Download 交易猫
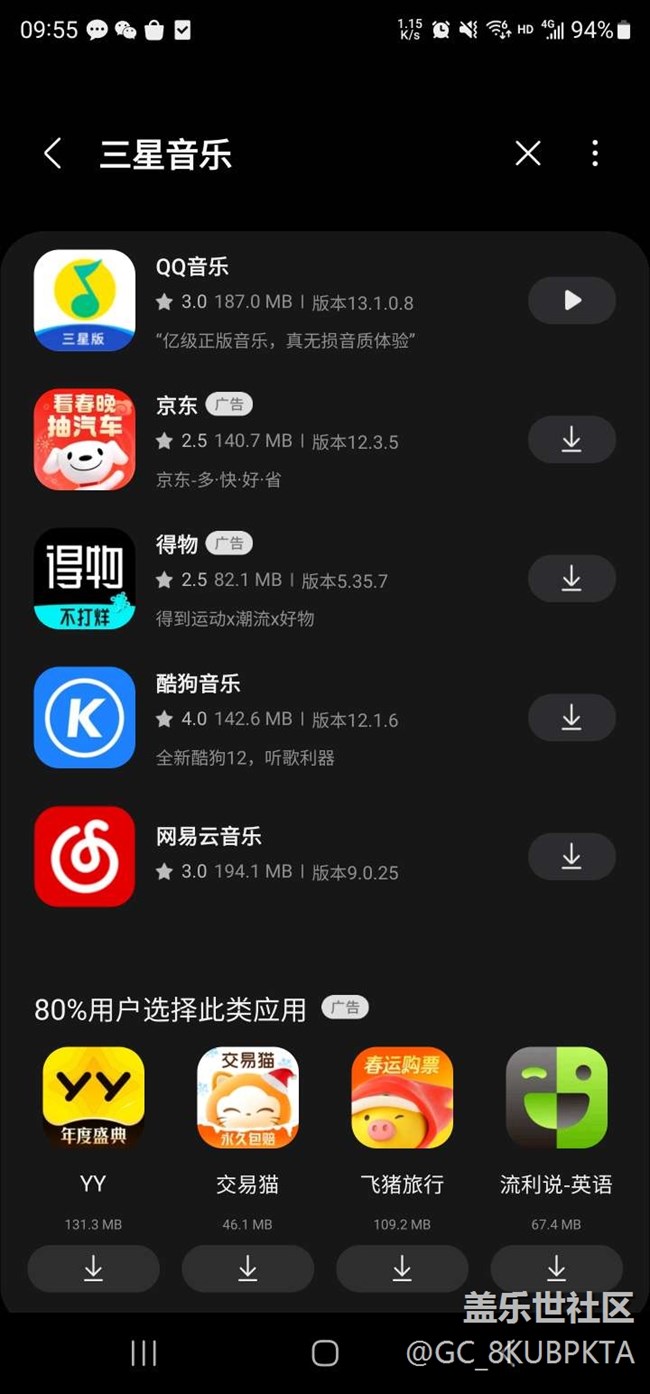 coord(247,1269)
